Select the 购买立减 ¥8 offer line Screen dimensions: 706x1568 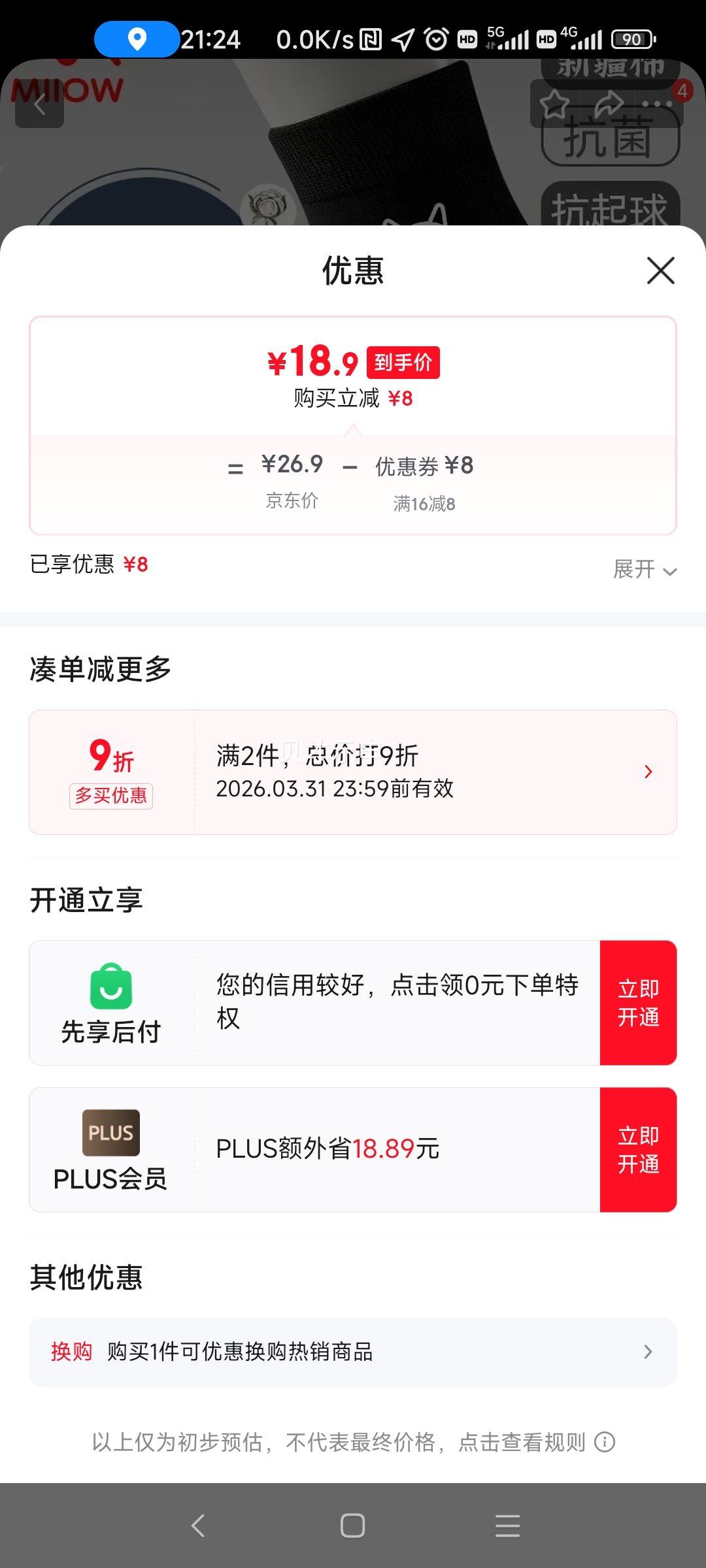coord(353,397)
